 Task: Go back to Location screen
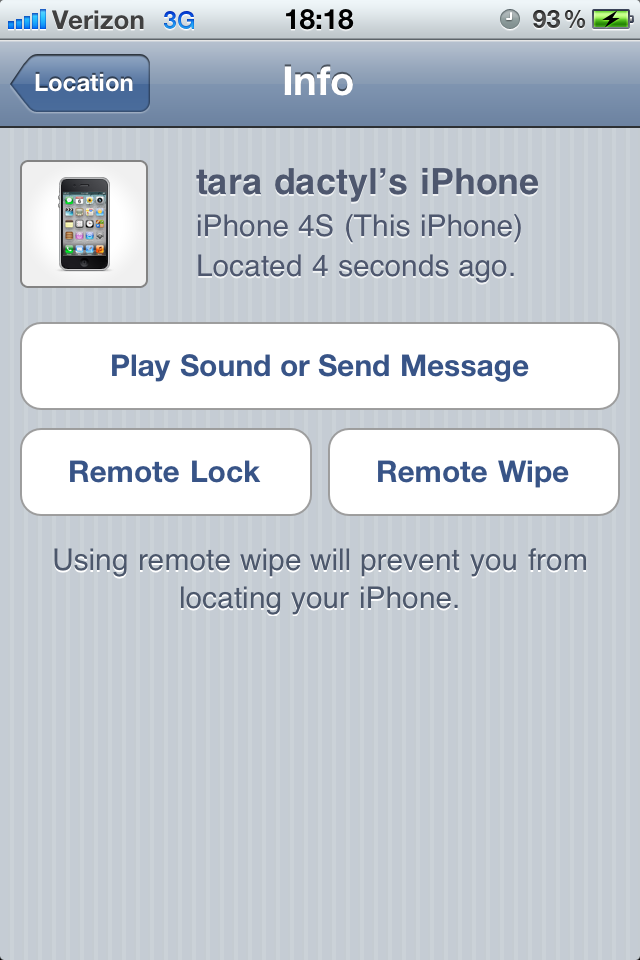(x=82, y=83)
